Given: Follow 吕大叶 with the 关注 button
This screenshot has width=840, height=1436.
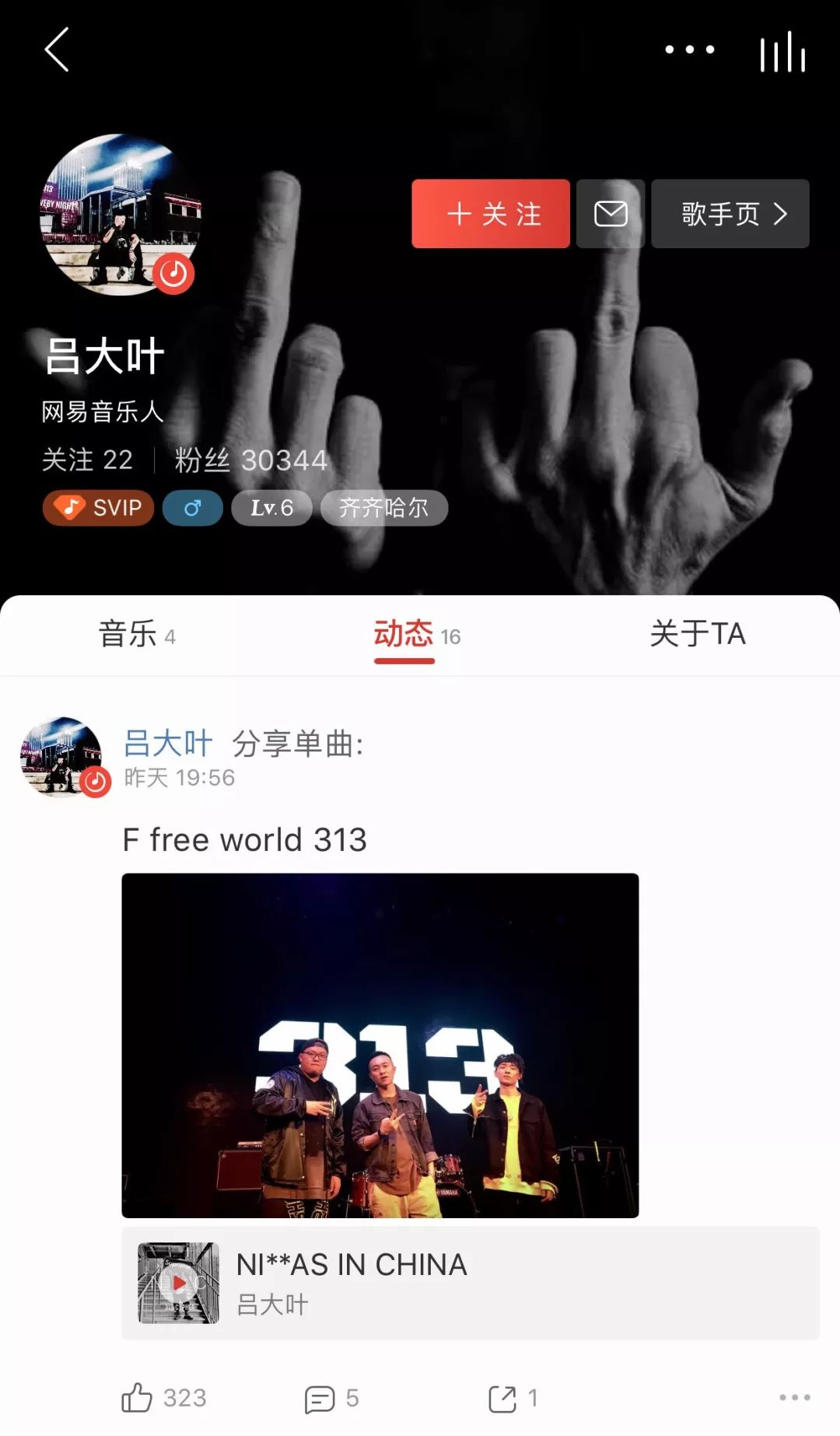Looking at the screenshot, I should pyautogui.click(x=491, y=214).
